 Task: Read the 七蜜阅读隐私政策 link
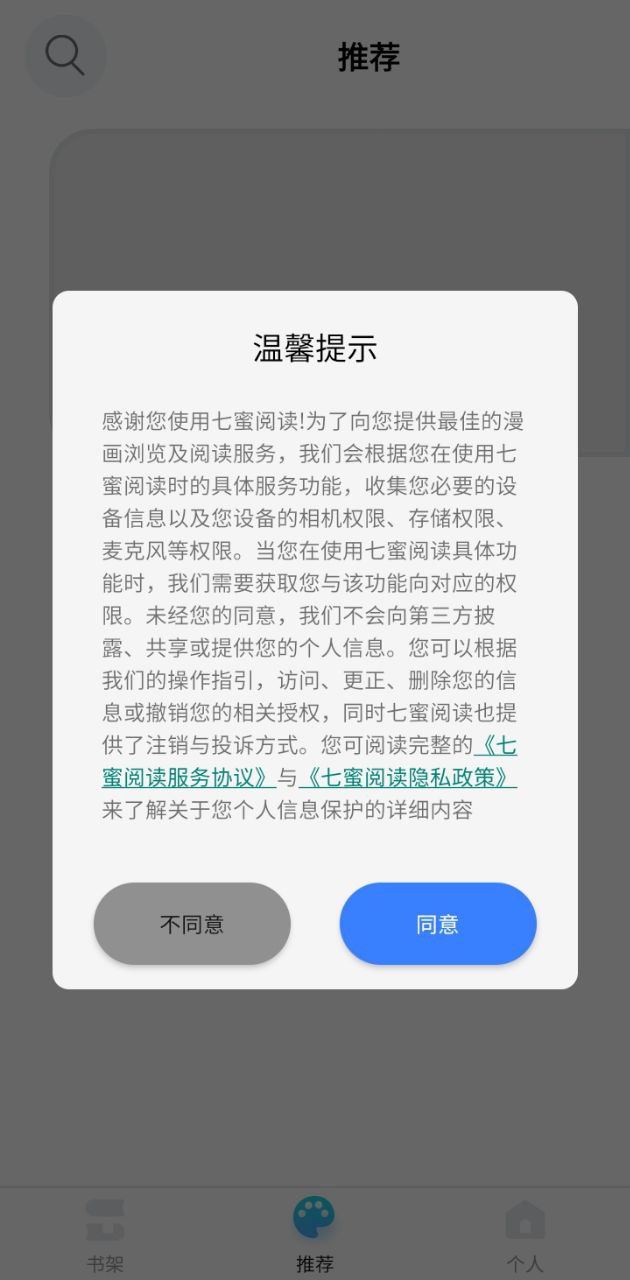[x=407, y=777]
